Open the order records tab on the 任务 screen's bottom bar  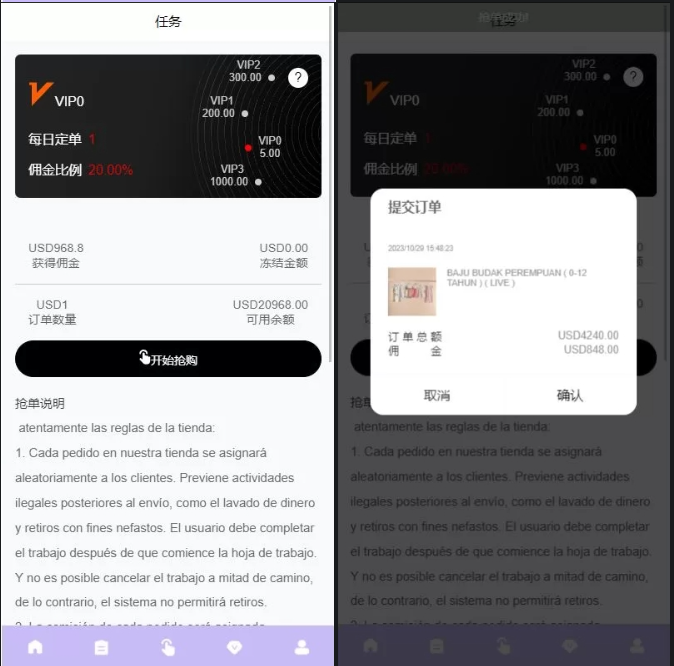[101, 647]
